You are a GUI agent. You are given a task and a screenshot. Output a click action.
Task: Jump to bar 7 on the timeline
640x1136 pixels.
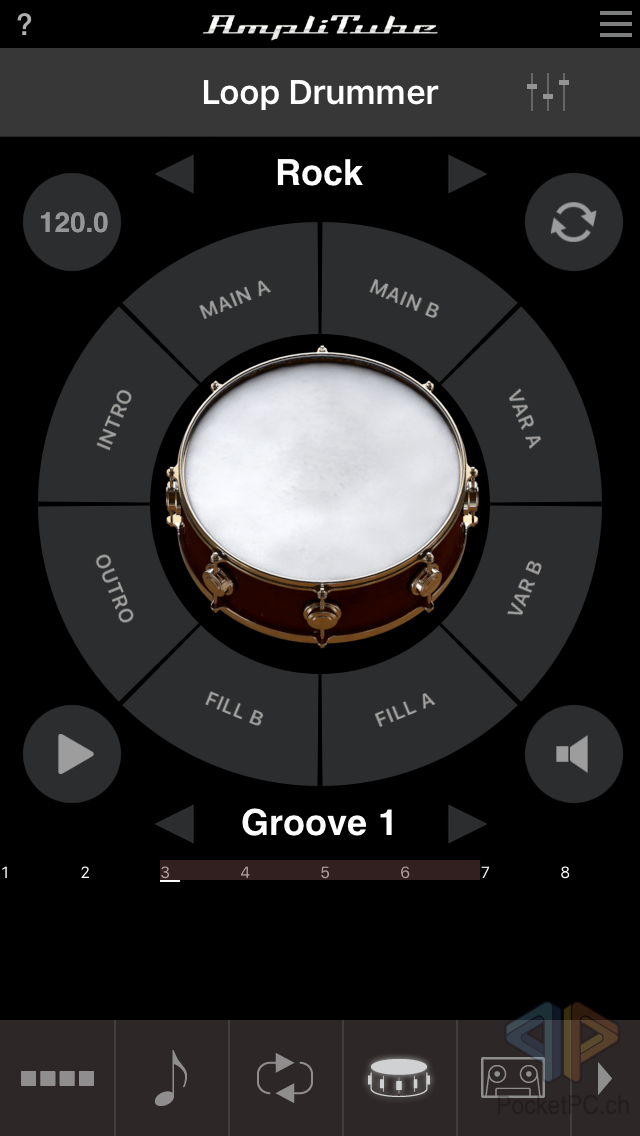[485, 873]
